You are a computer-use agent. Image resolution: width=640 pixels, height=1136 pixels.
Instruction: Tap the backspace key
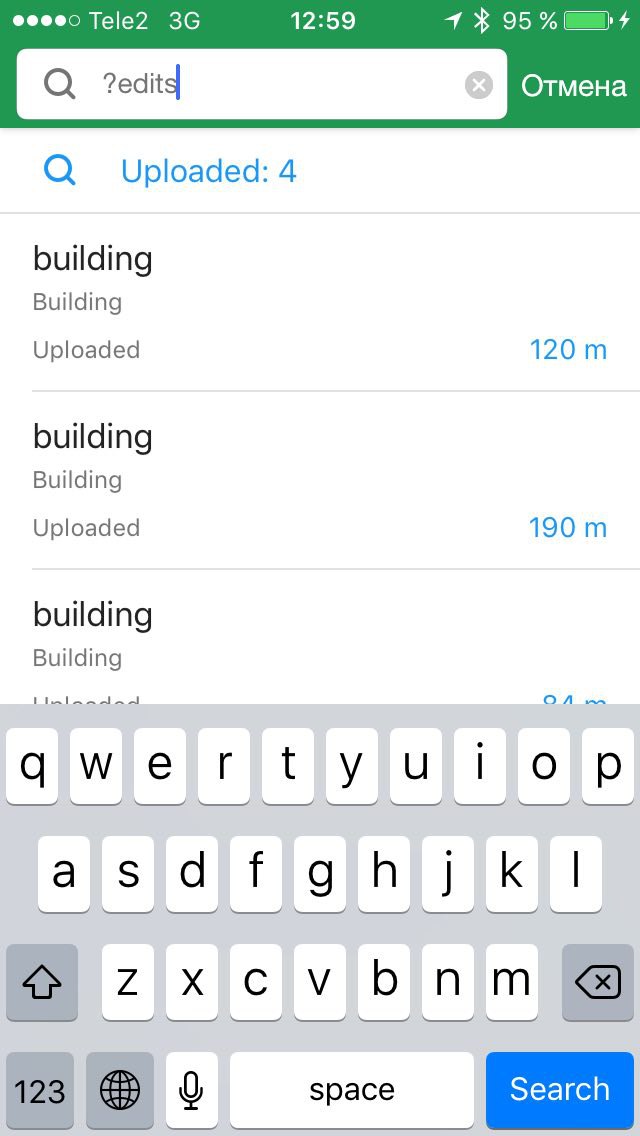point(598,982)
